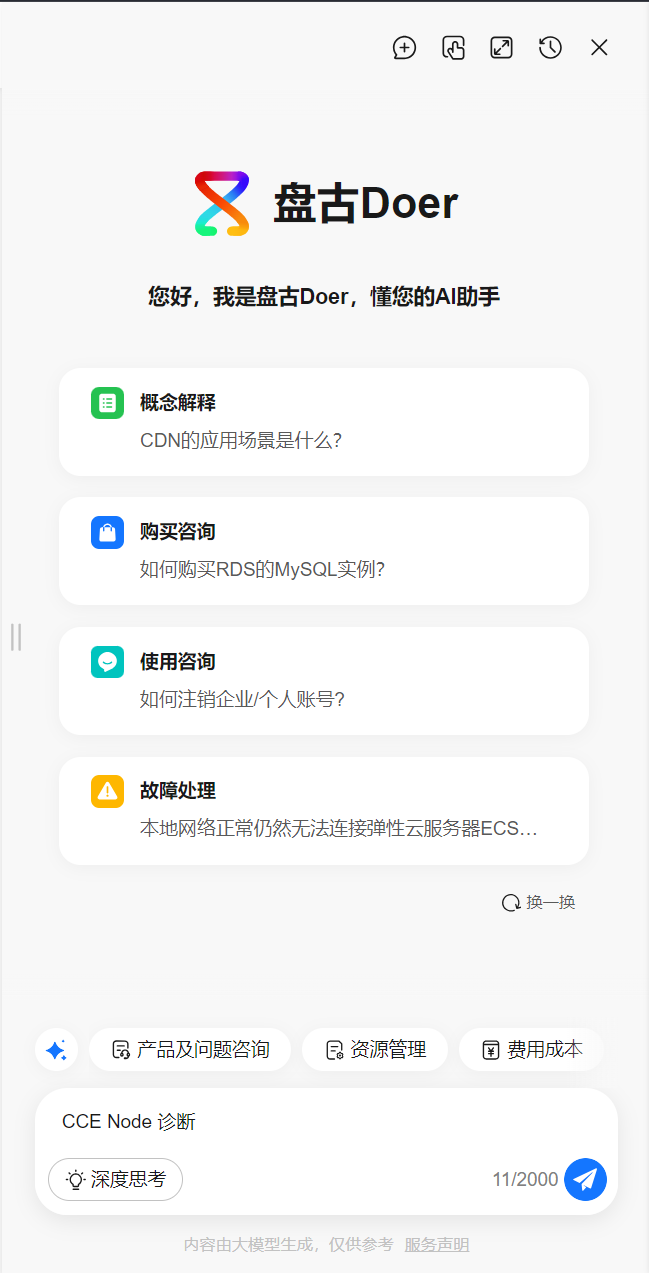
Task: Choose the 故障处理 ECS connection card
Action: click(324, 810)
